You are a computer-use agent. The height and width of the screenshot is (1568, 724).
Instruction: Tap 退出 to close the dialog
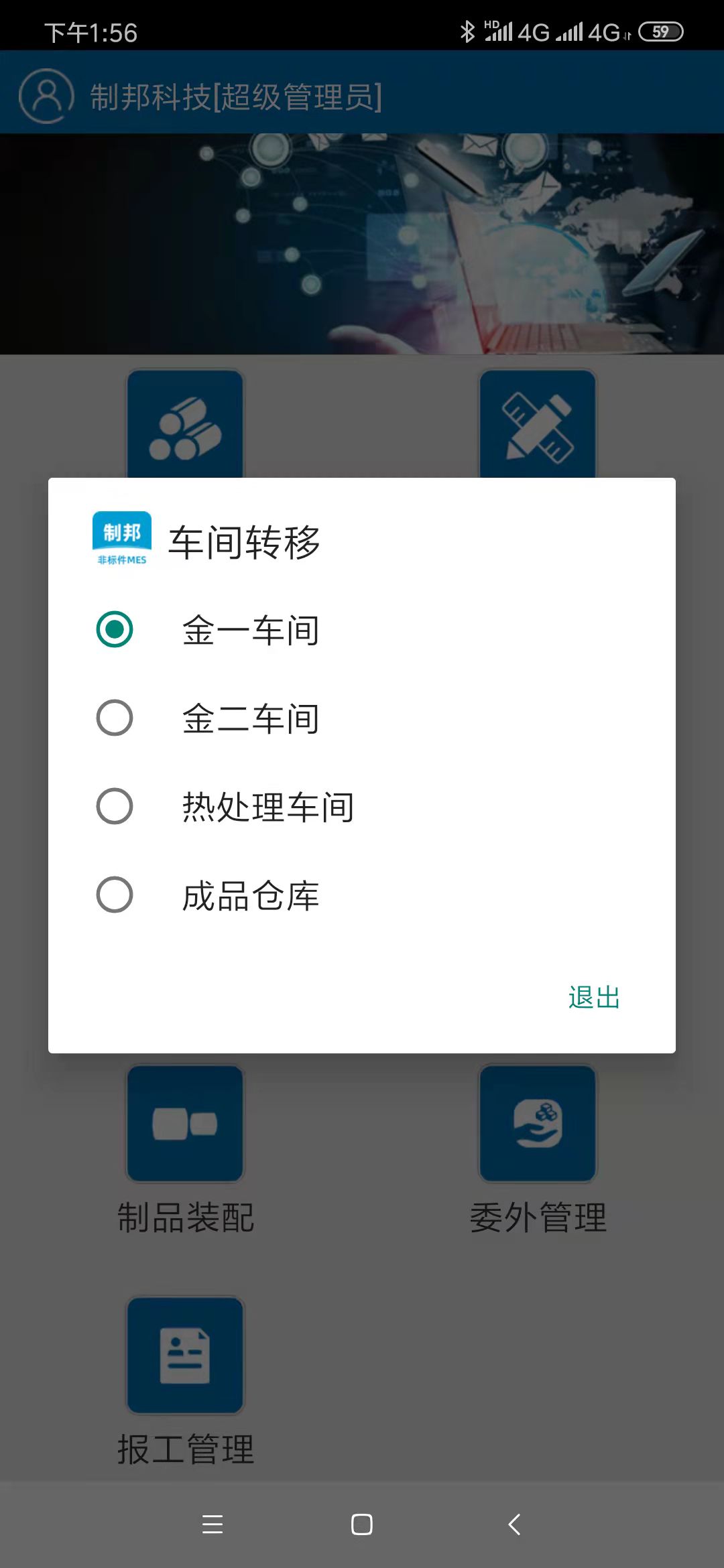pos(594,997)
